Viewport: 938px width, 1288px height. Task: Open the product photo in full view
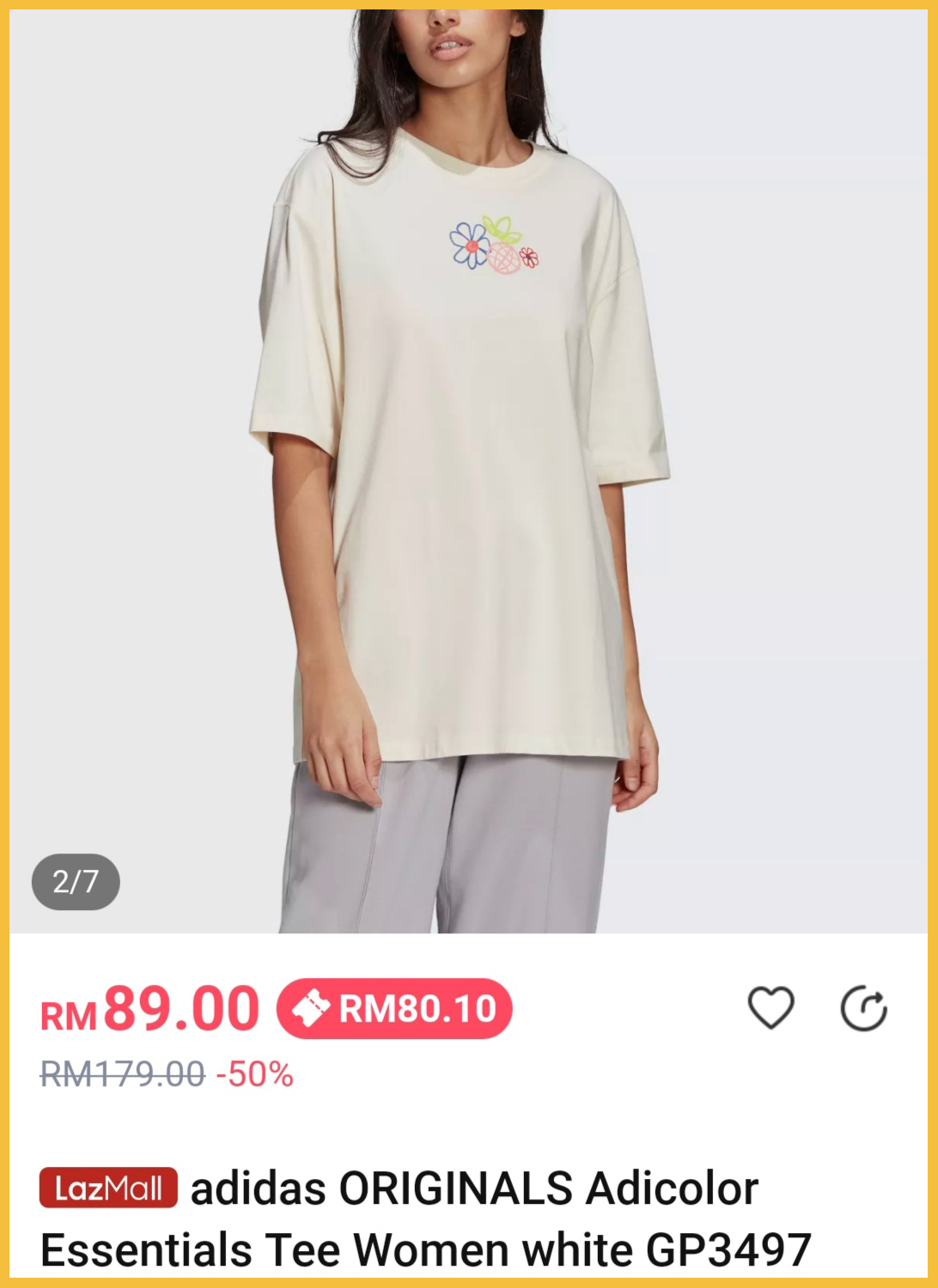(x=468, y=471)
